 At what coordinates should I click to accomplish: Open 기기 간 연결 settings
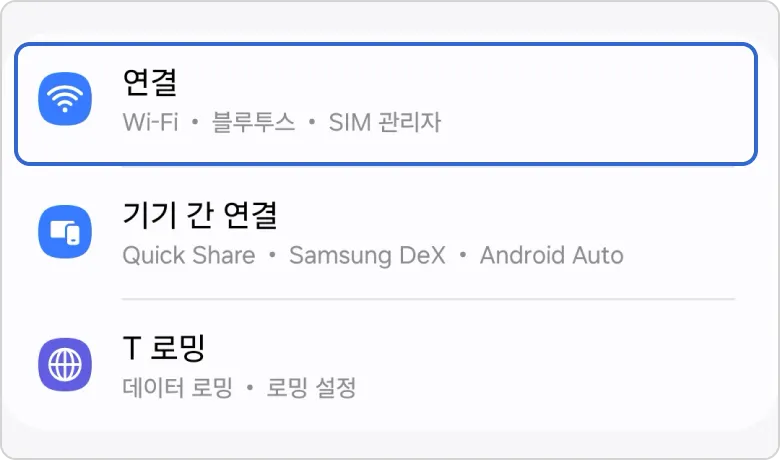tap(385, 233)
